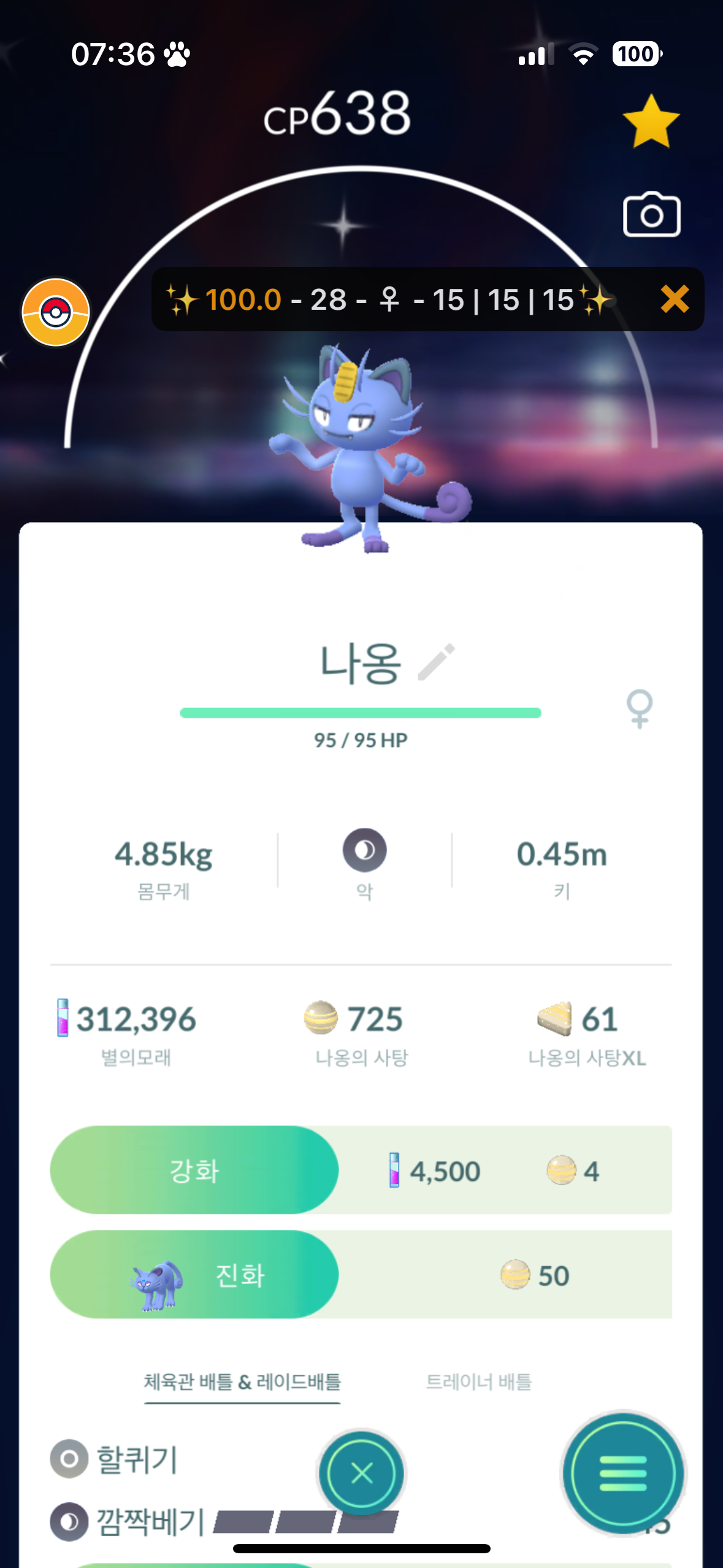Image resolution: width=723 pixels, height=1568 pixels.
Task: Edit the nickname 나옹 with pencil
Action: pos(437,662)
